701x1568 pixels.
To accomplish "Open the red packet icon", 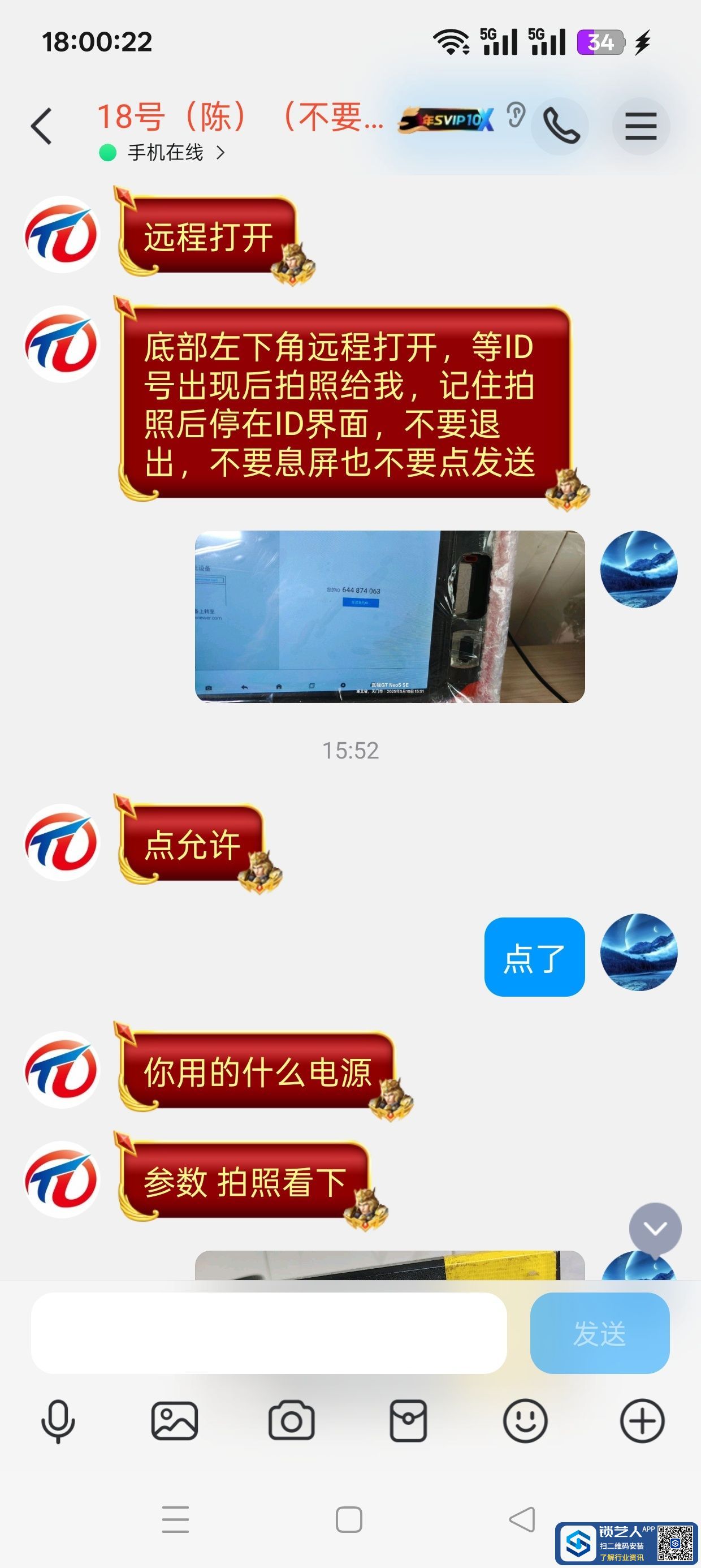I will coord(408,1421).
